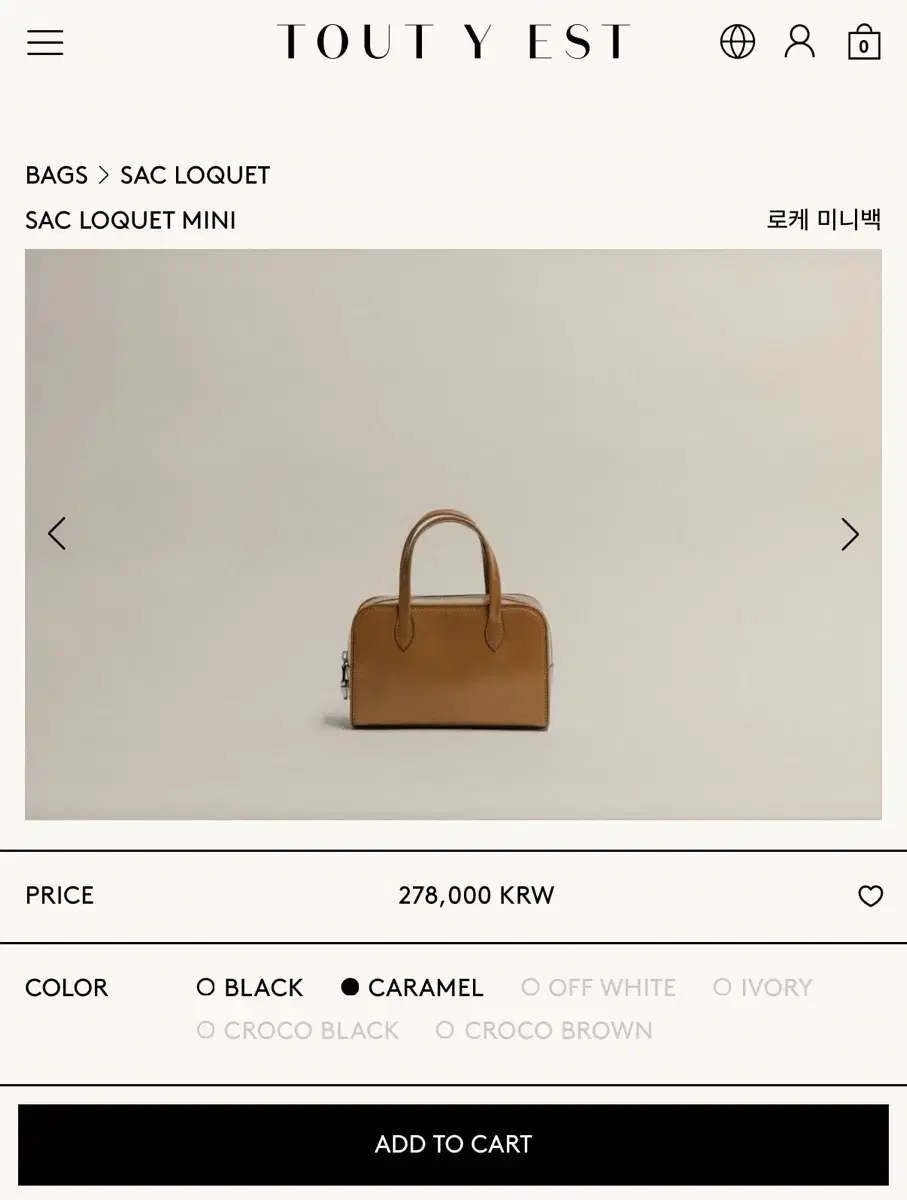This screenshot has width=907, height=1200.
Task: Open the hamburger navigation menu
Action: [44, 42]
